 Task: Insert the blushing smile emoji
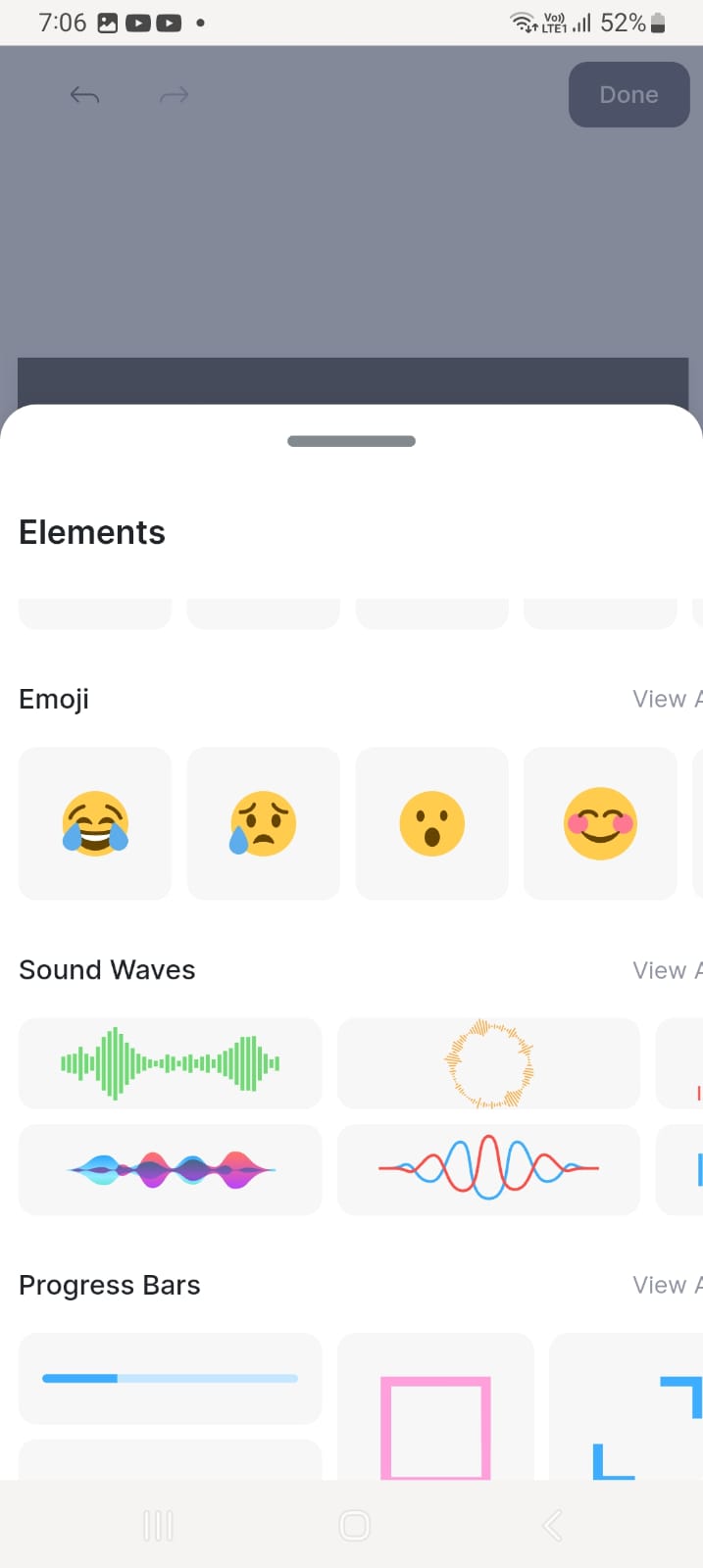point(600,823)
